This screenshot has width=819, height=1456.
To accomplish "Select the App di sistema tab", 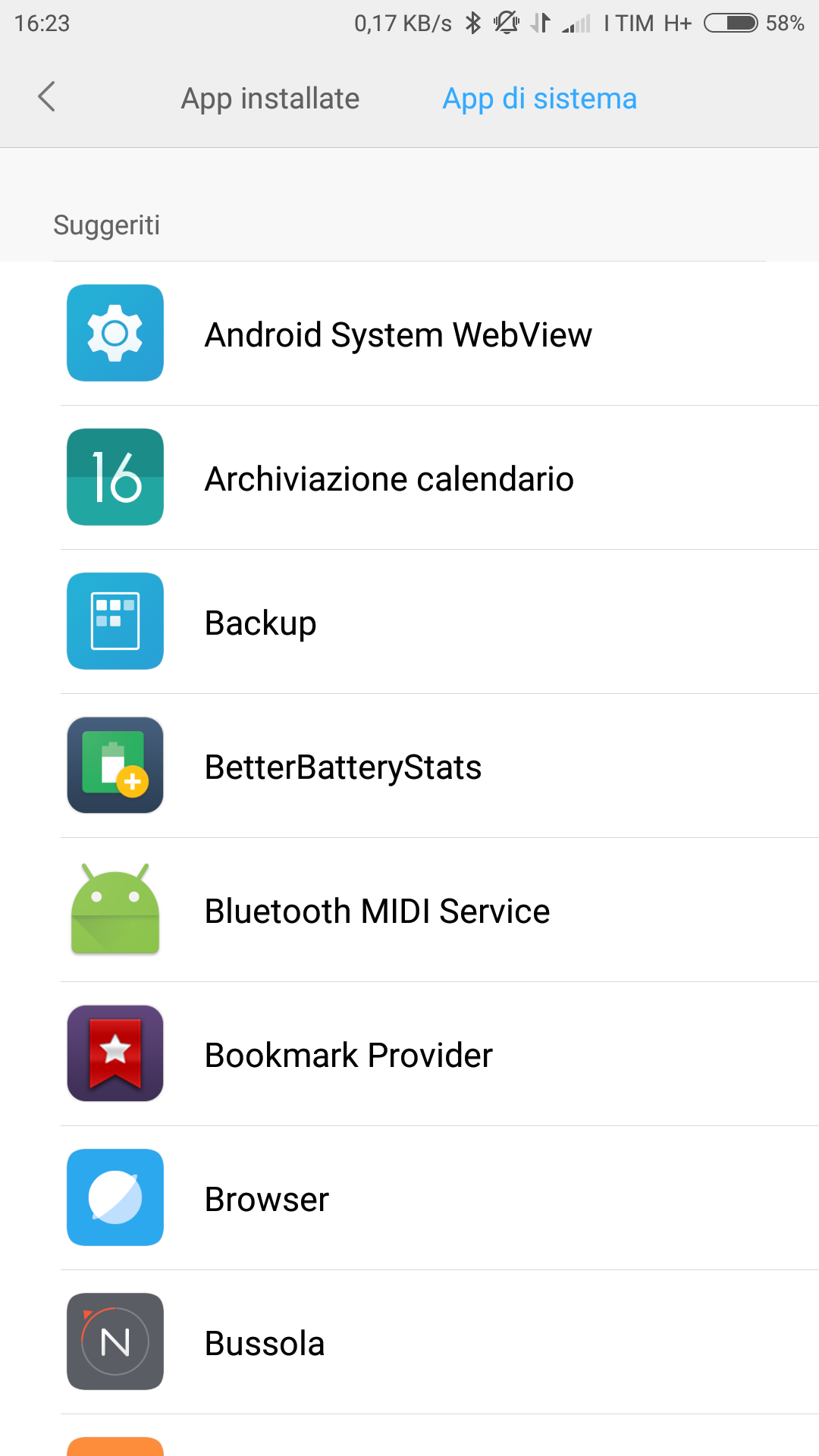I will (x=539, y=99).
